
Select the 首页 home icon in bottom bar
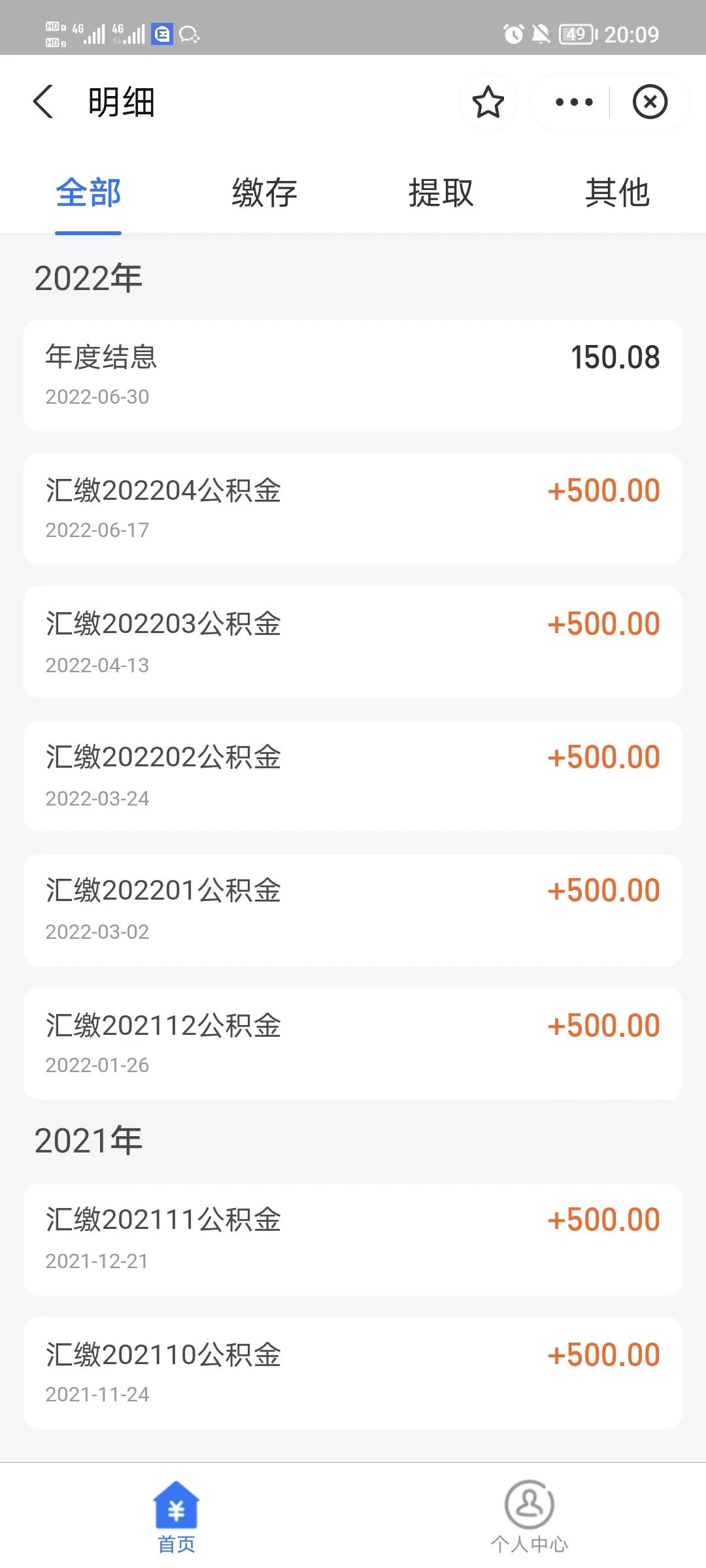coord(175,1509)
